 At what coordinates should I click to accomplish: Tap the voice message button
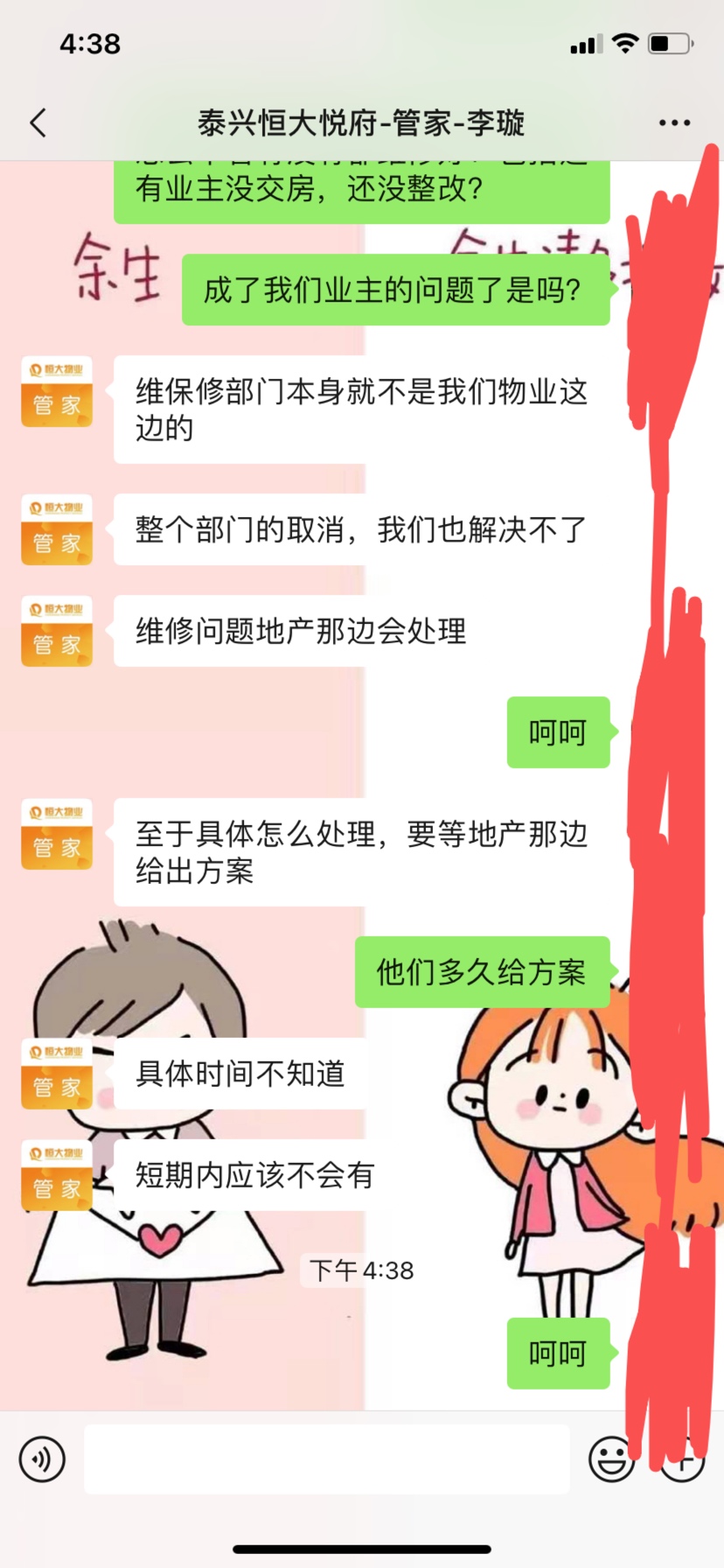coord(42,1459)
